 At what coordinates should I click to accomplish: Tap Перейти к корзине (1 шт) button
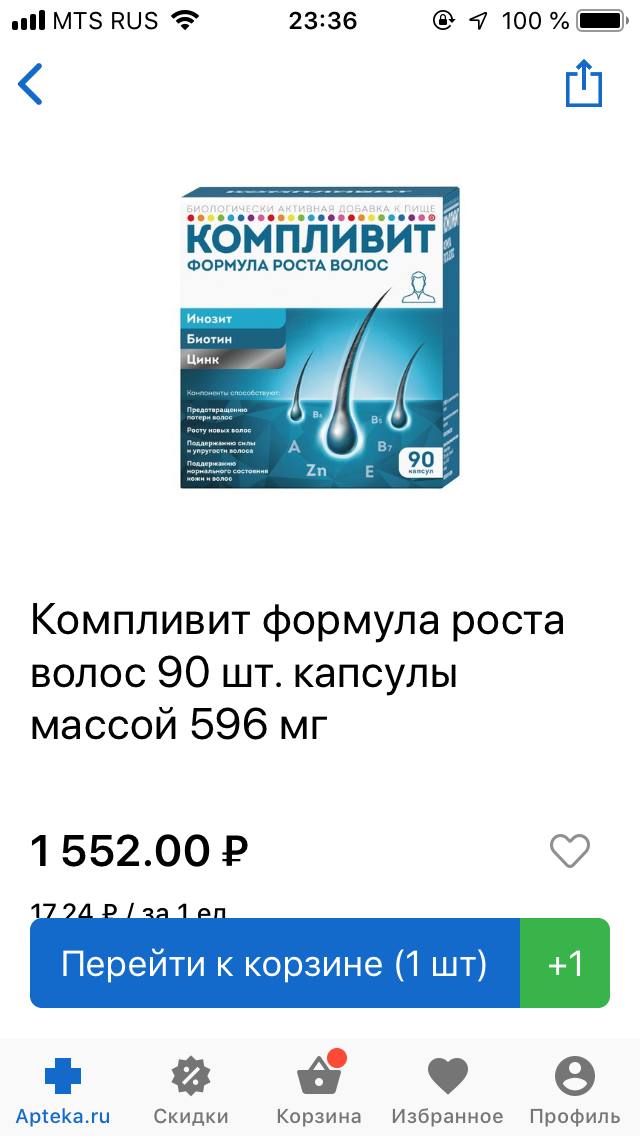point(275,964)
